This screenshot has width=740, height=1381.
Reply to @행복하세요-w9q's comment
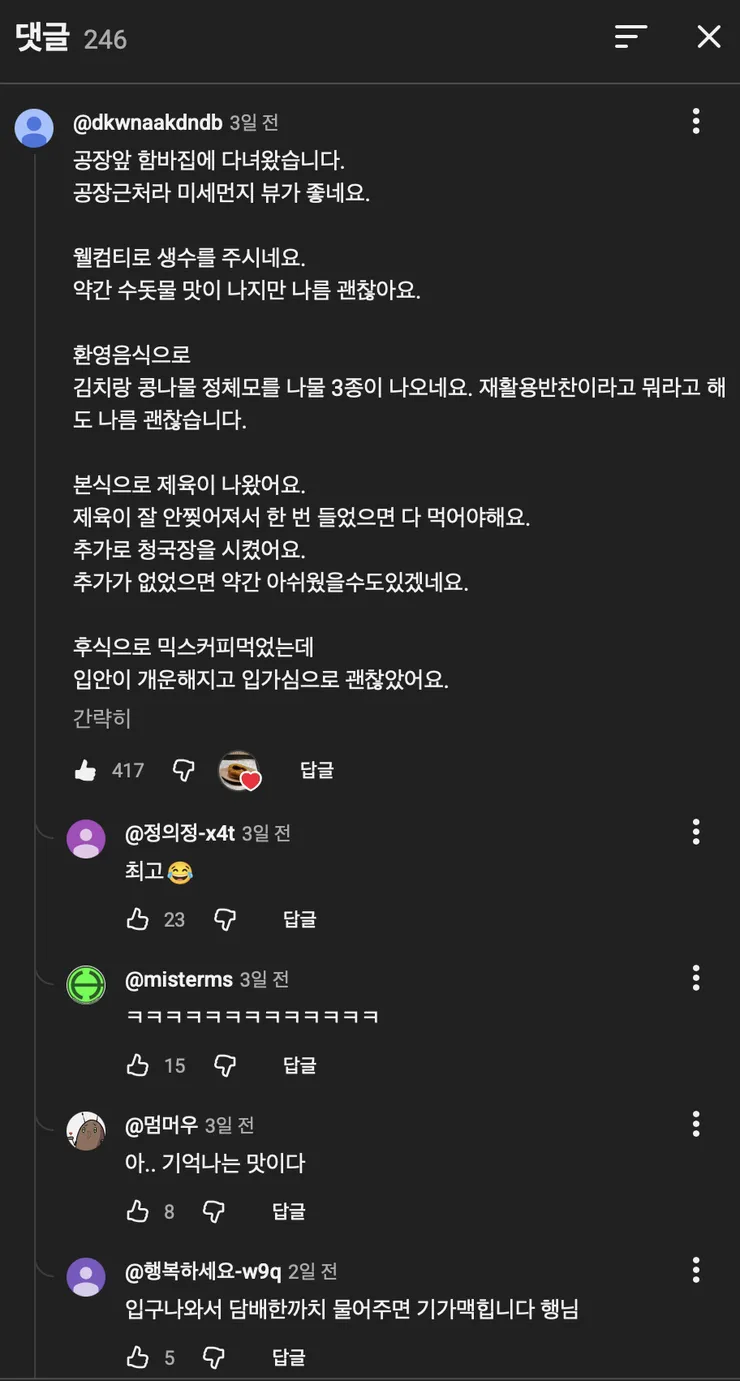[x=289, y=1357]
